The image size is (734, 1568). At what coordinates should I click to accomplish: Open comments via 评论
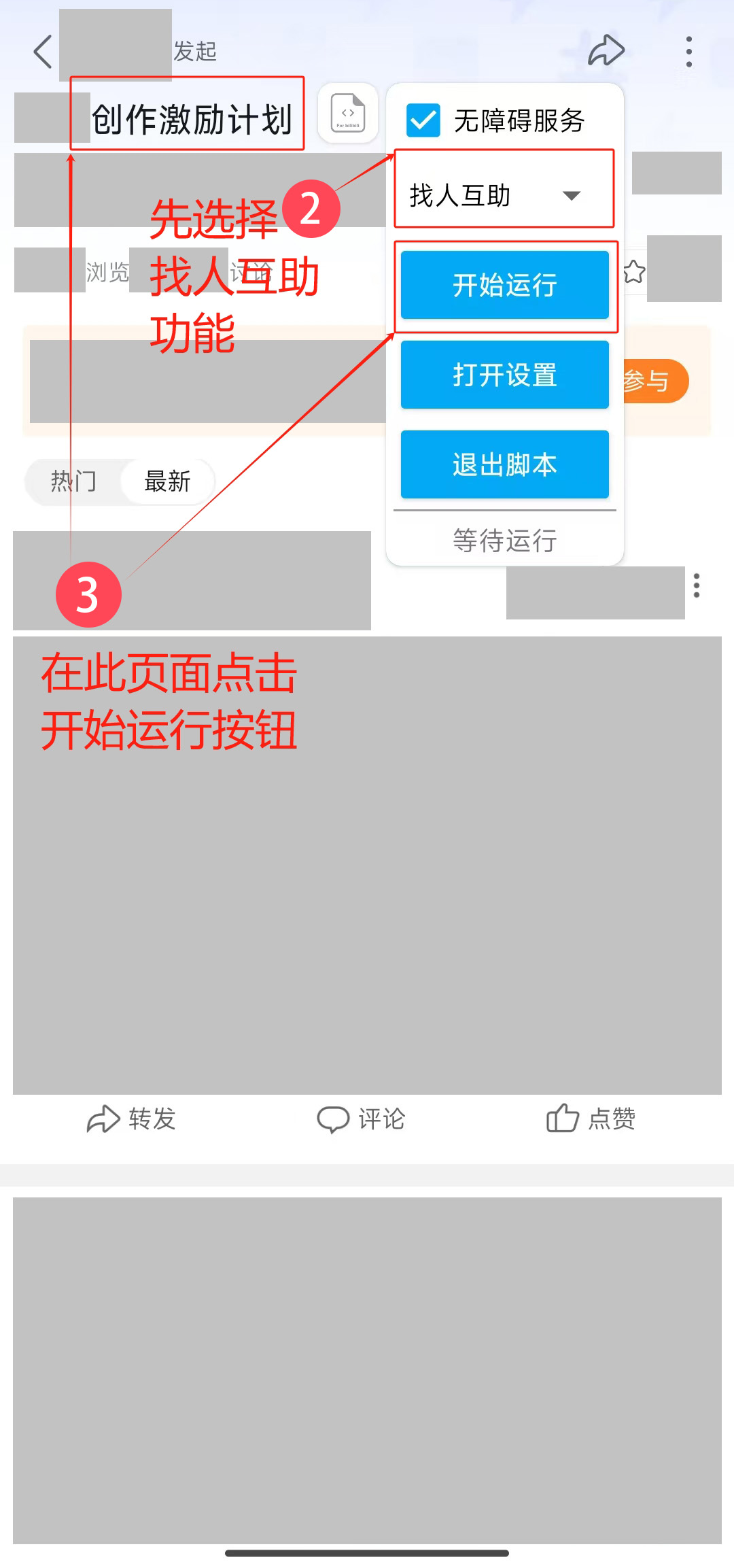[x=362, y=1119]
